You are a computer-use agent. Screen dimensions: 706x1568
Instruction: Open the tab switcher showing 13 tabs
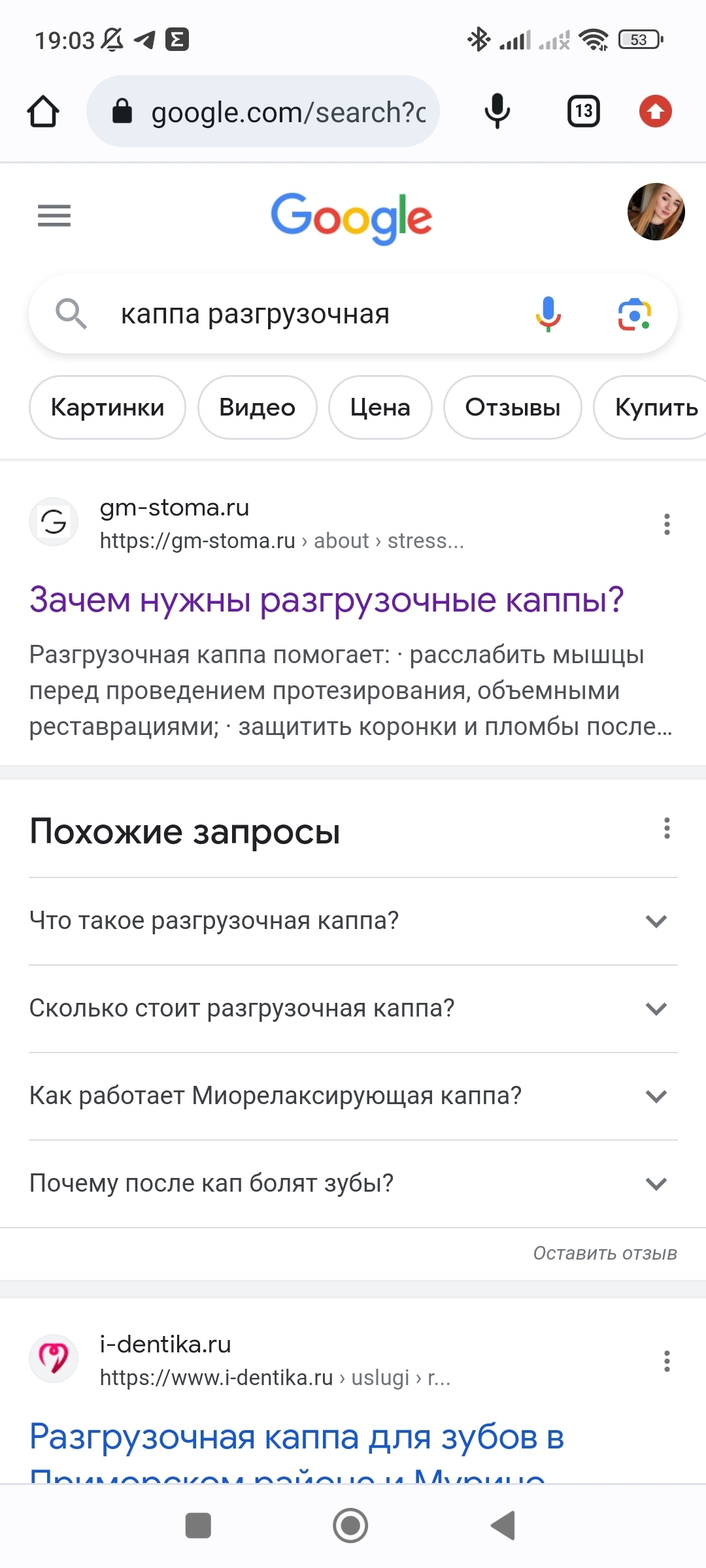[x=584, y=112]
